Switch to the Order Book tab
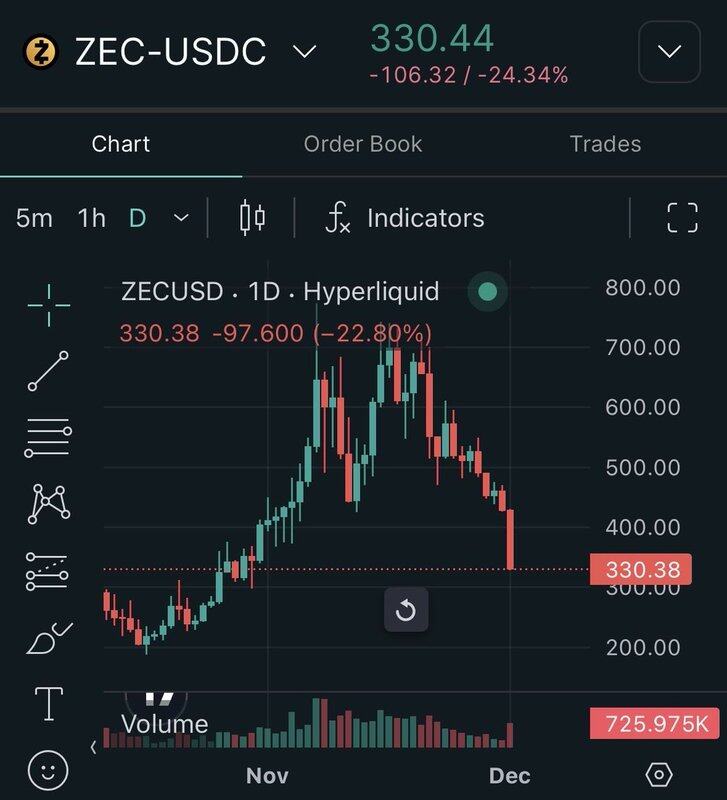The height and width of the screenshot is (800, 727). [x=363, y=144]
